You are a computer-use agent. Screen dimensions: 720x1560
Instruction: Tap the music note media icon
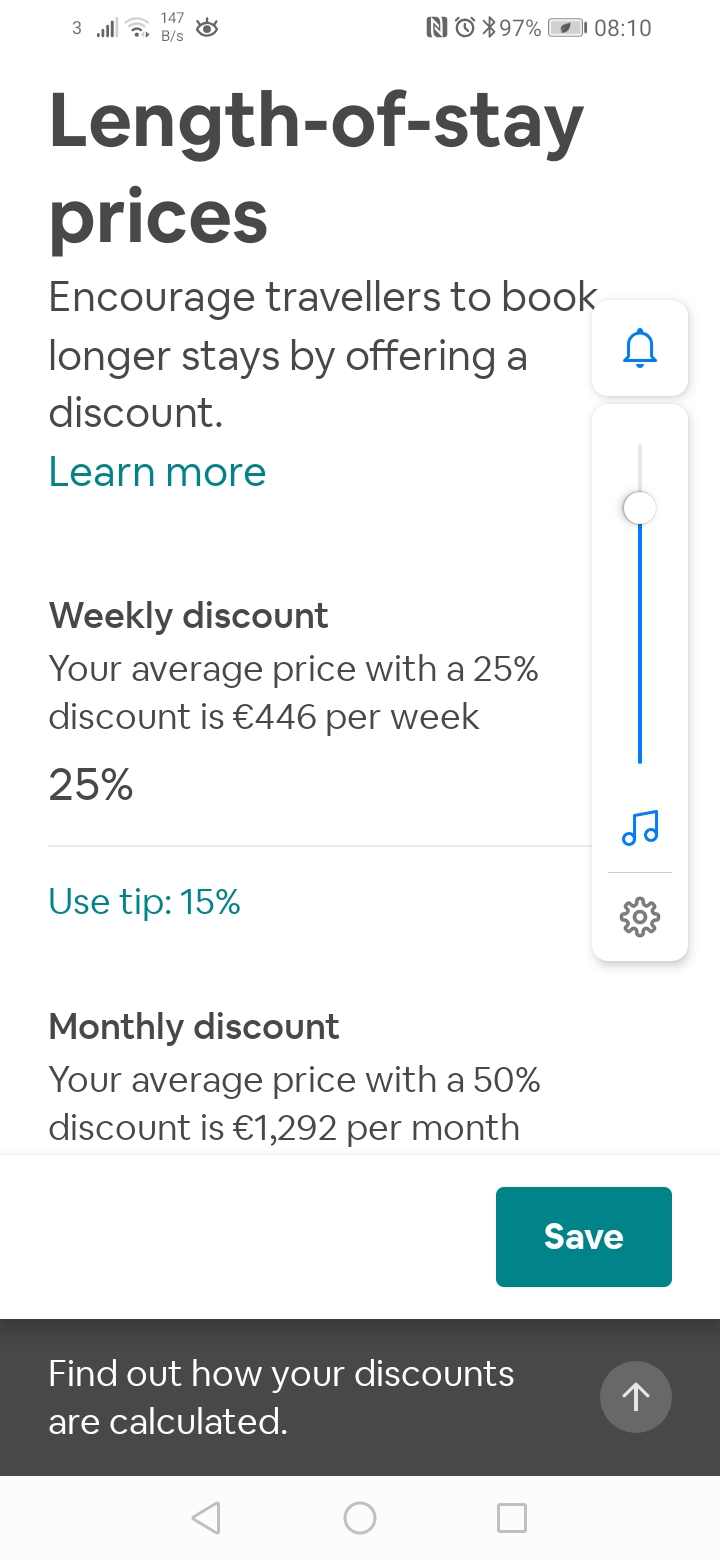[640, 828]
